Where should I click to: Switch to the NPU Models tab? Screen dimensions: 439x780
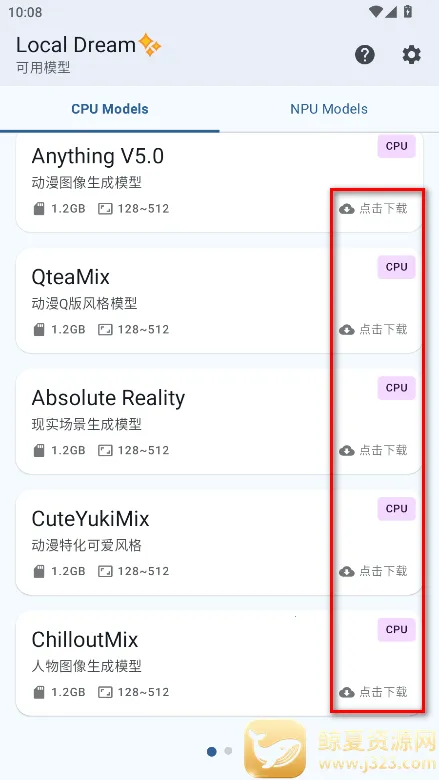[329, 109]
